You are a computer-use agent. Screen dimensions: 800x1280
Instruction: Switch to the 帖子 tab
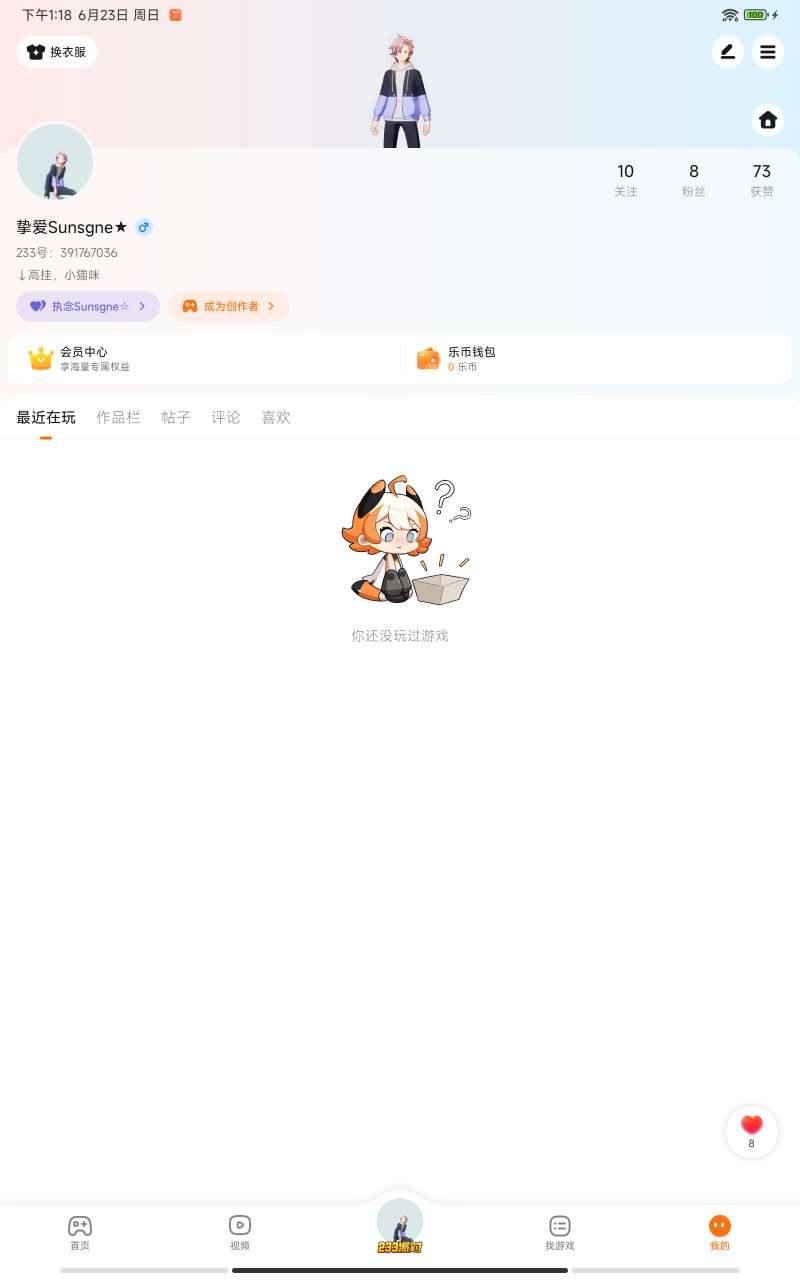pos(176,418)
